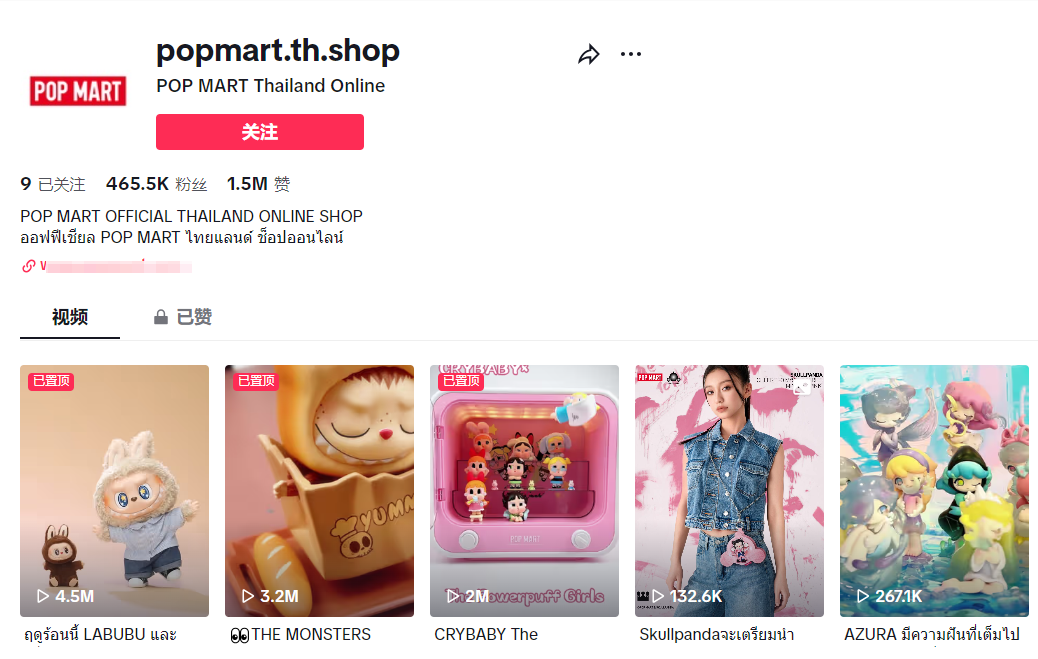The height and width of the screenshot is (659, 1038).
Task: Play the pinned LABUBU video with 4.5M views
Action: tap(114, 490)
